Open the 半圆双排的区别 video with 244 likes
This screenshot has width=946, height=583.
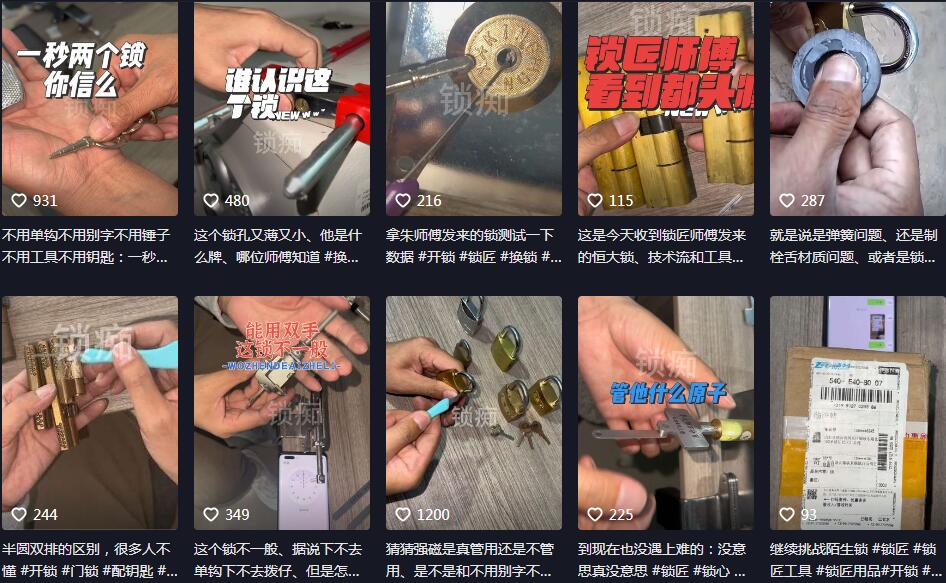point(89,412)
